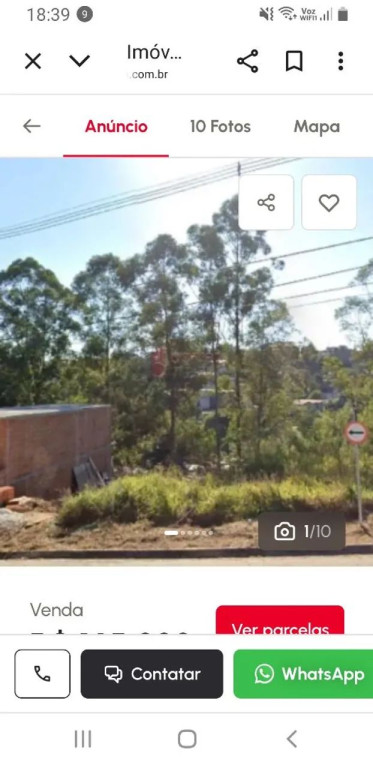This screenshot has width=373, height=768.
Task: Tap the Contatar button
Action: point(152,674)
